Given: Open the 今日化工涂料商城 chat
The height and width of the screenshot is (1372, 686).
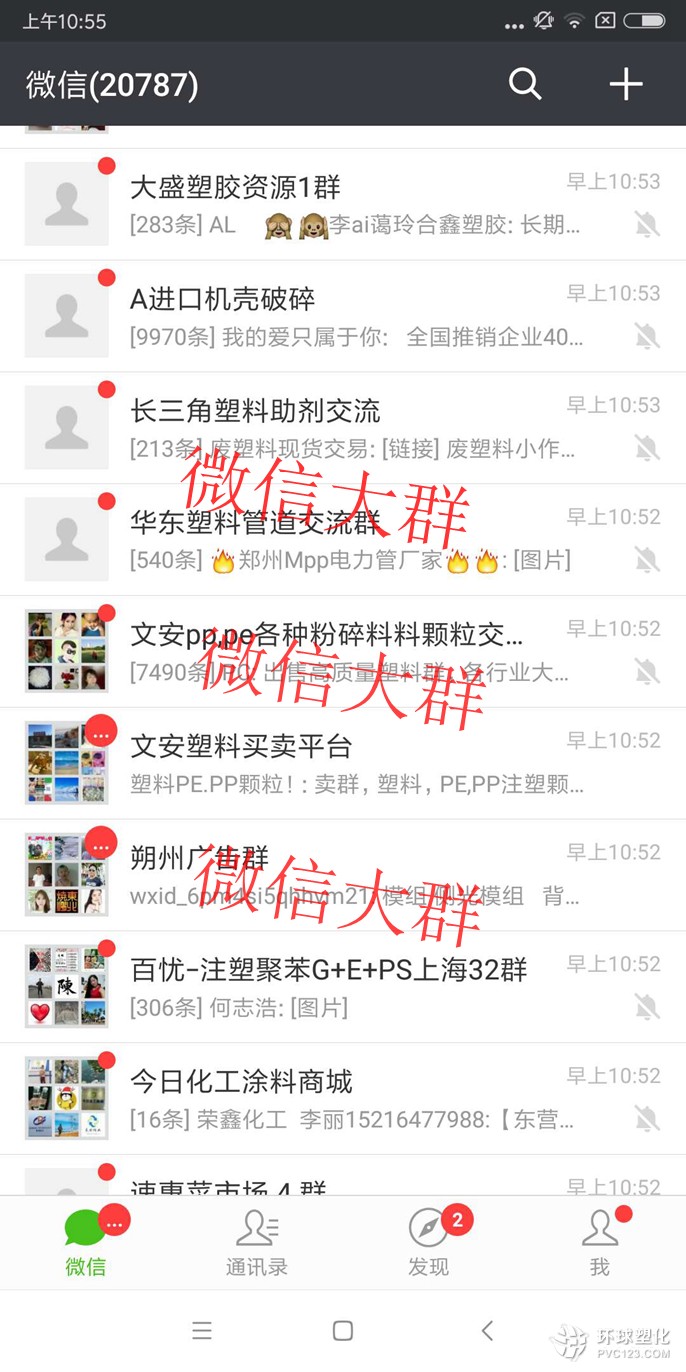Looking at the screenshot, I should coord(343,1100).
